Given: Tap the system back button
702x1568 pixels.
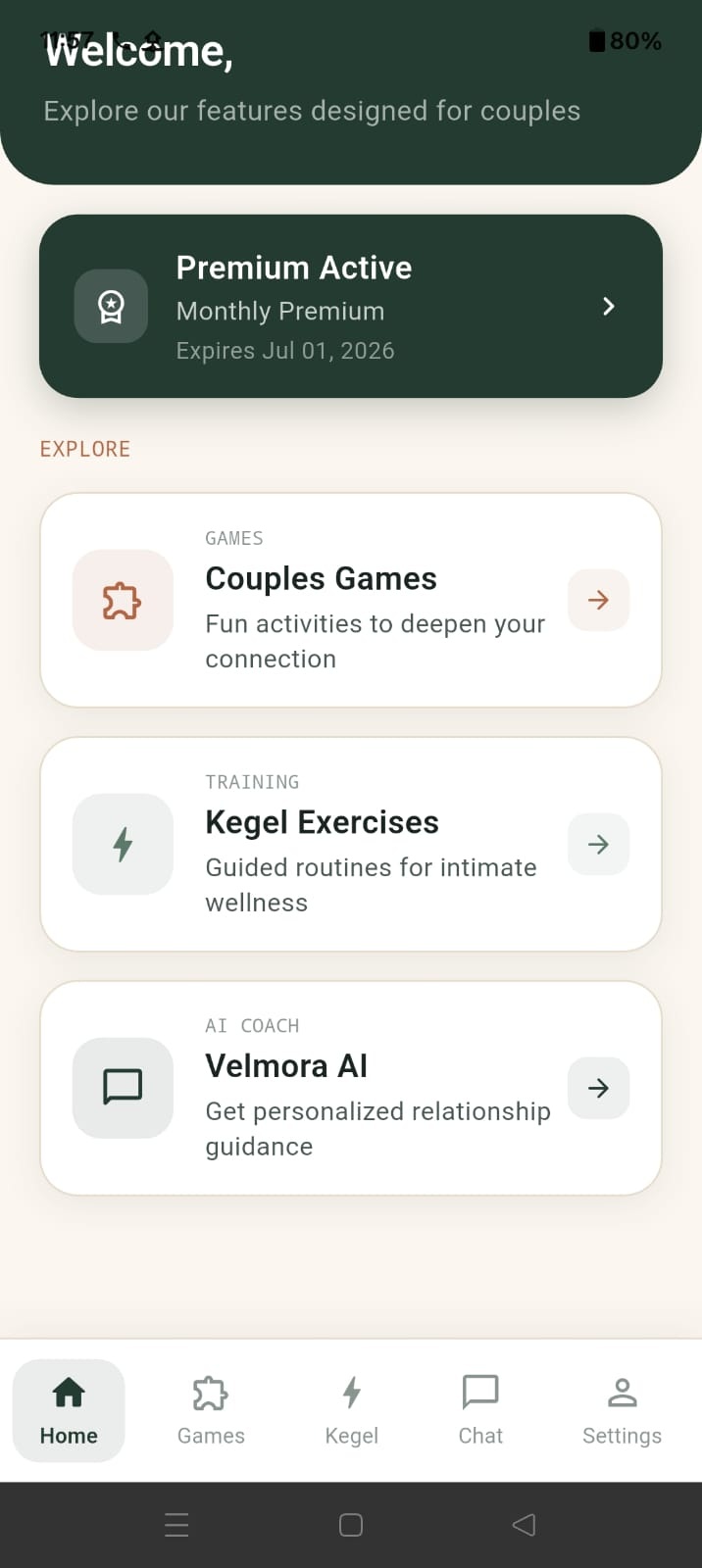Looking at the screenshot, I should coord(525,1525).
